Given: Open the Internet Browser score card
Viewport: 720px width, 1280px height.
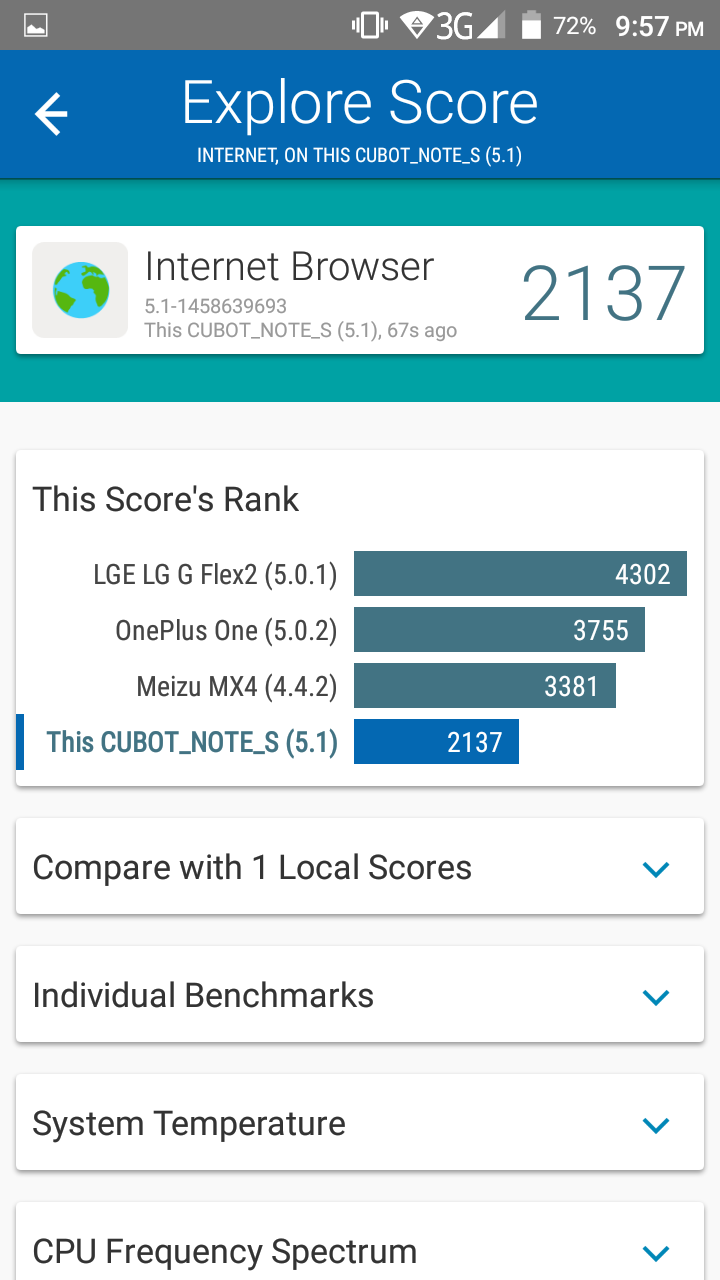Looking at the screenshot, I should 360,290.
